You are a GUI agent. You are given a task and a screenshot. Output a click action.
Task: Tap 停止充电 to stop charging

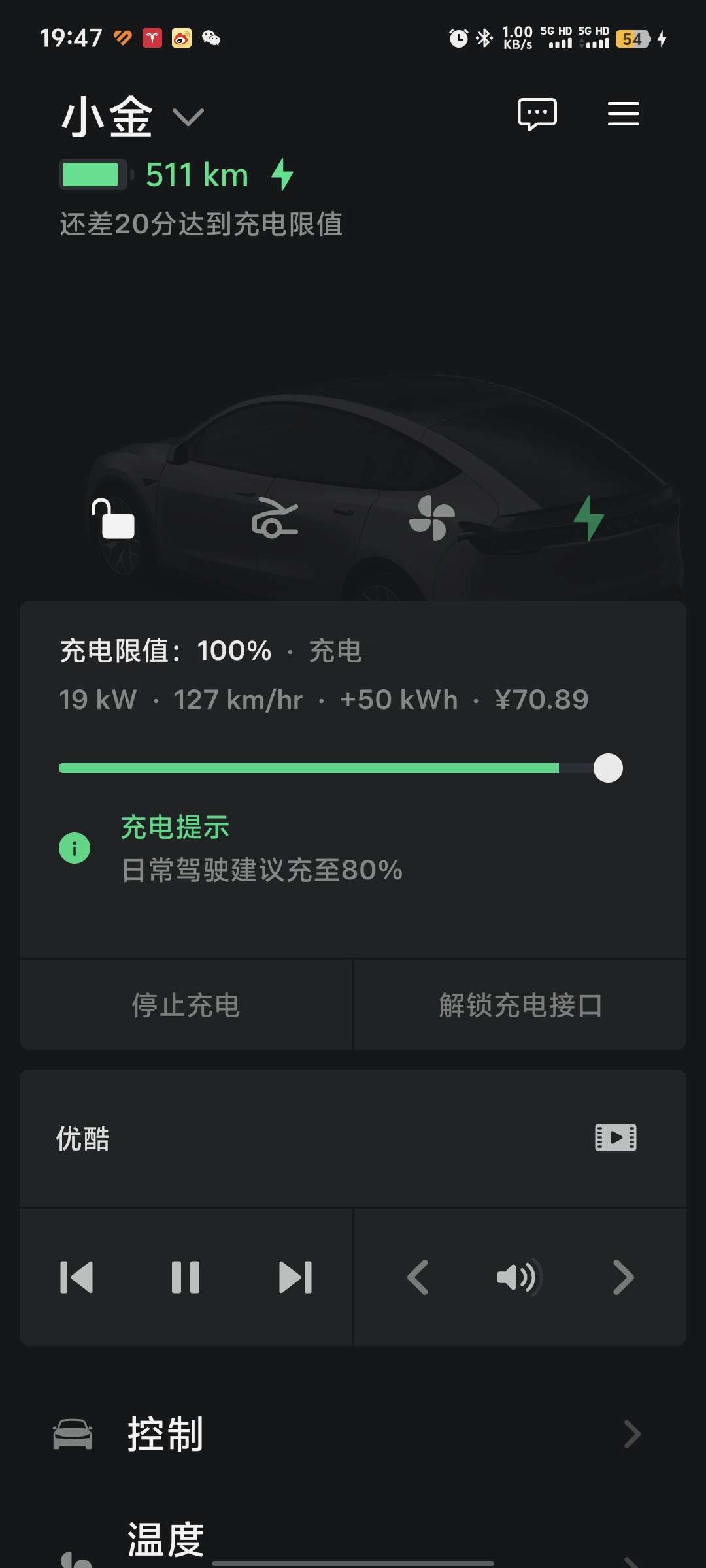(x=186, y=1005)
